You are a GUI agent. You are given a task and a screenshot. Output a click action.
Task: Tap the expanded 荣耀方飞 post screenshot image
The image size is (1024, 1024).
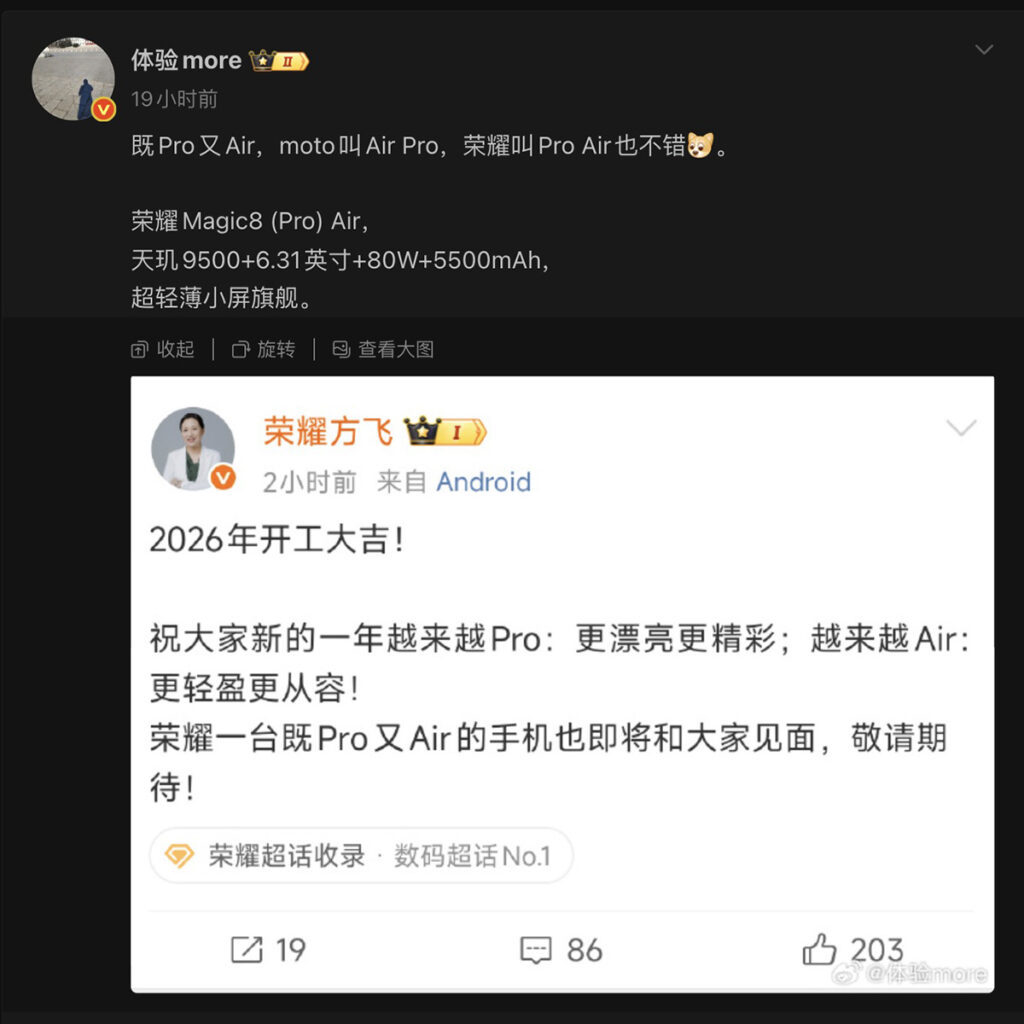click(x=562, y=683)
